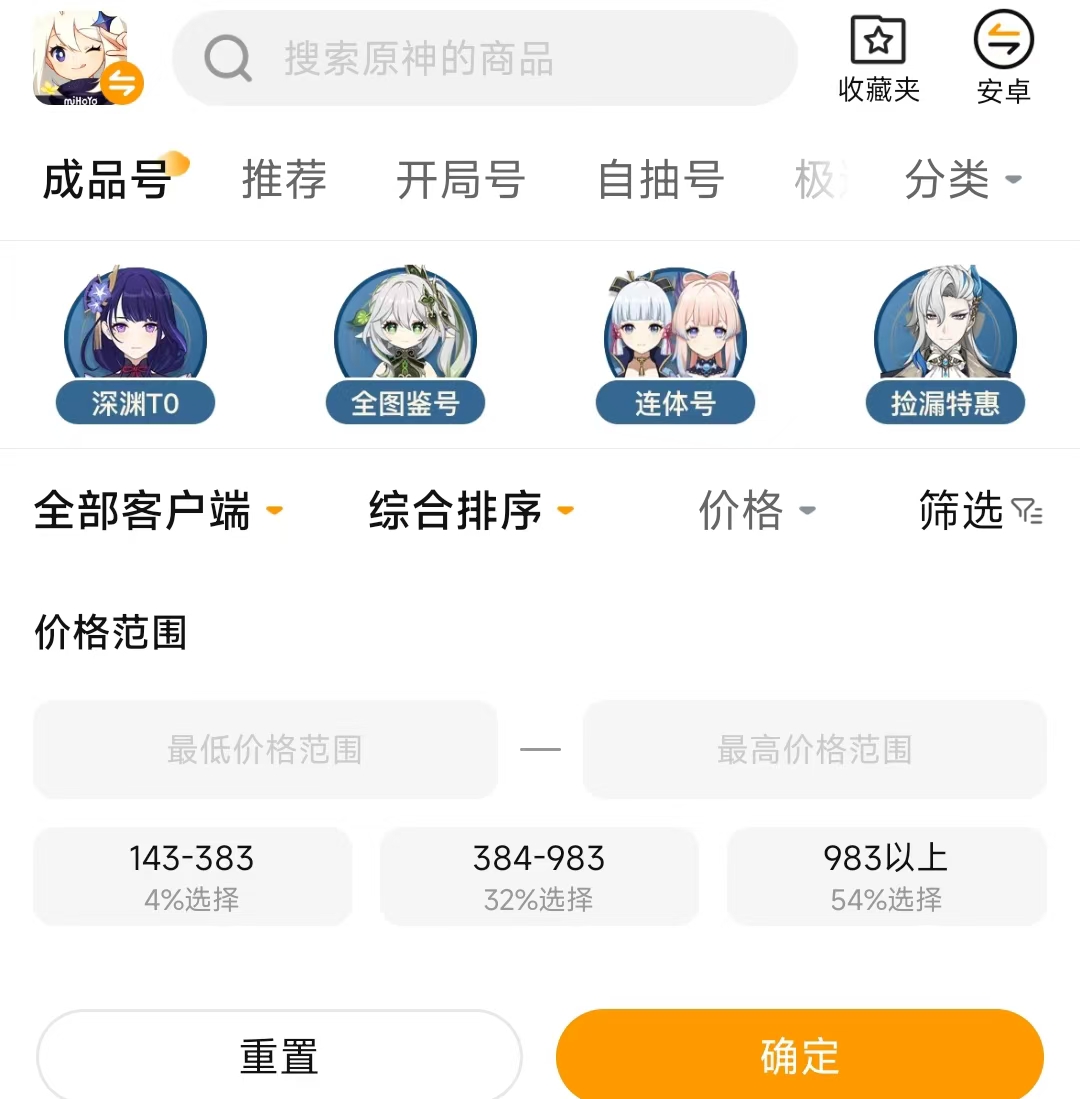The height and width of the screenshot is (1099, 1080).
Task: Confirm with the 确定 button
Action: pos(800,1056)
